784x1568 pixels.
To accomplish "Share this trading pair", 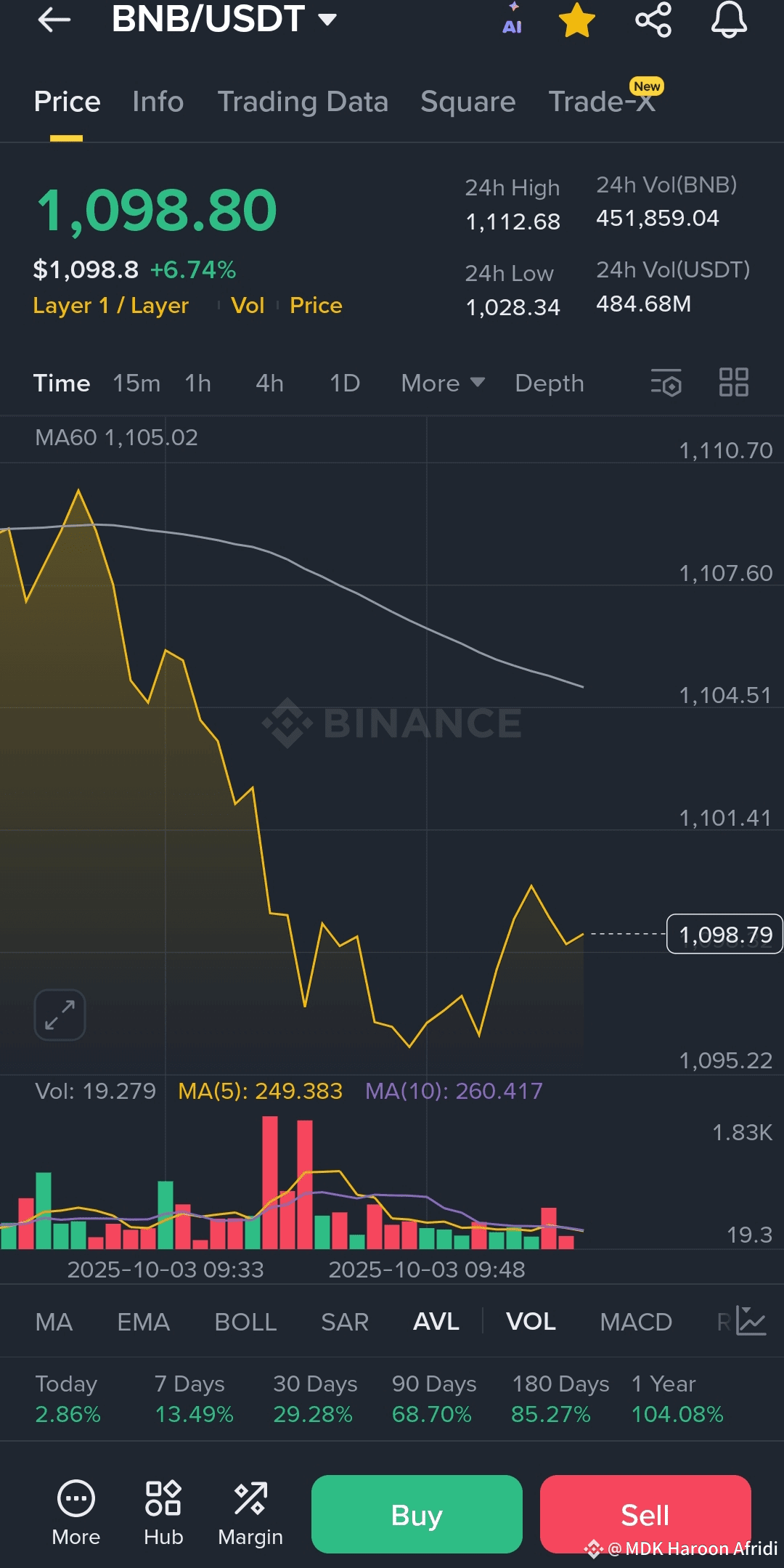I will [x=653, y=20].
